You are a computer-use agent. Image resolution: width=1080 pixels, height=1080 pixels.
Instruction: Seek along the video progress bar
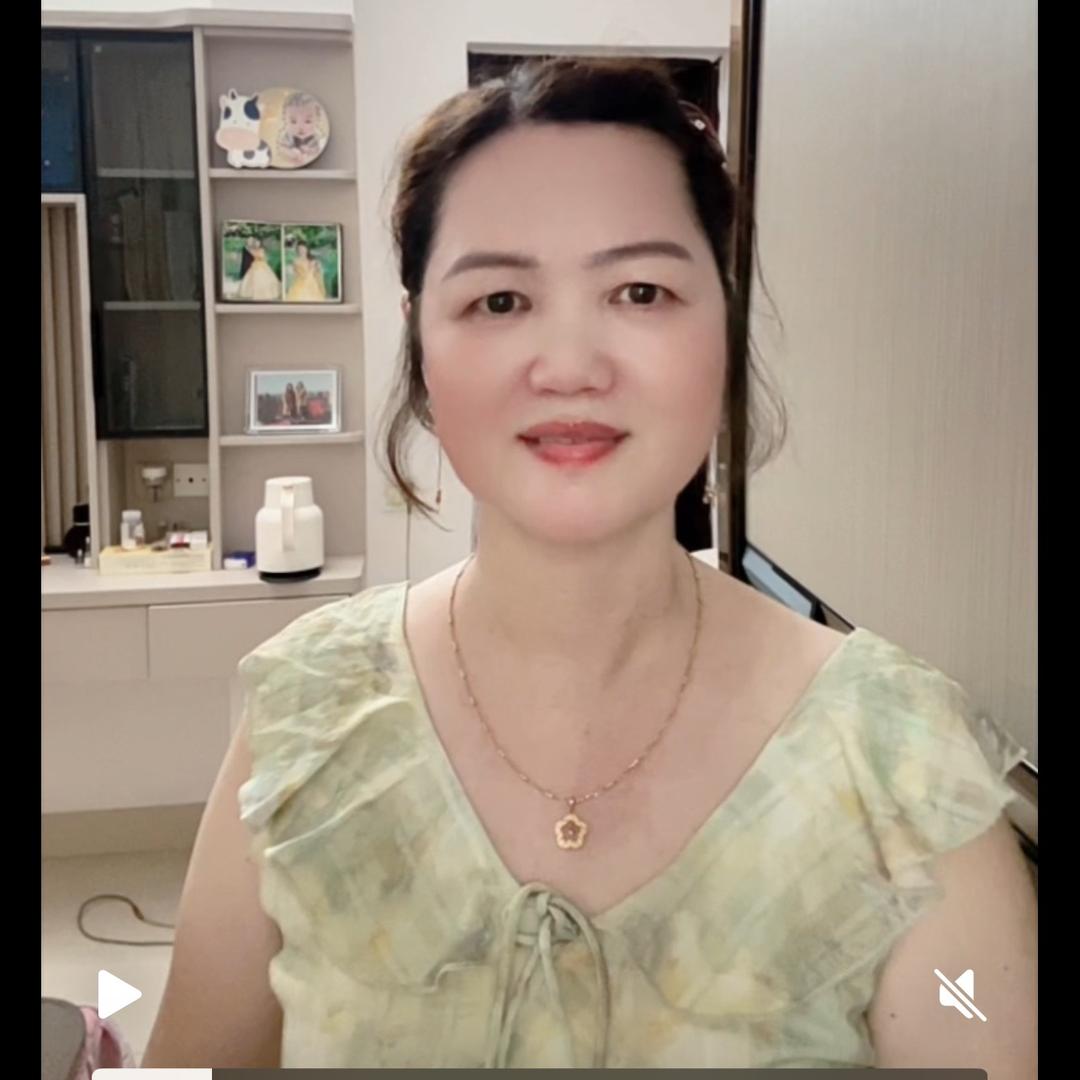540,1074
